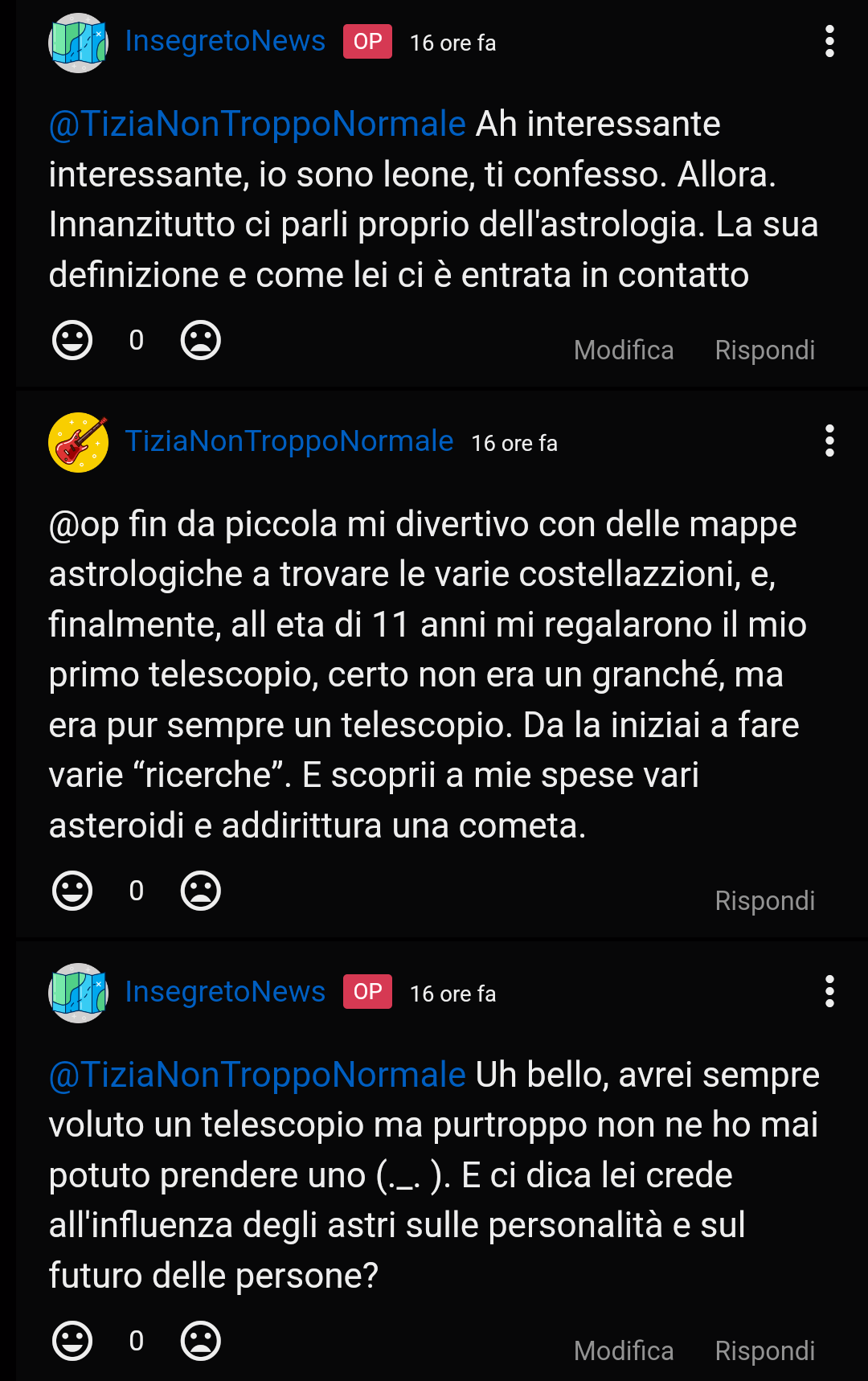Reply to the "Ah interessante" comment

(x=765, y=350)
